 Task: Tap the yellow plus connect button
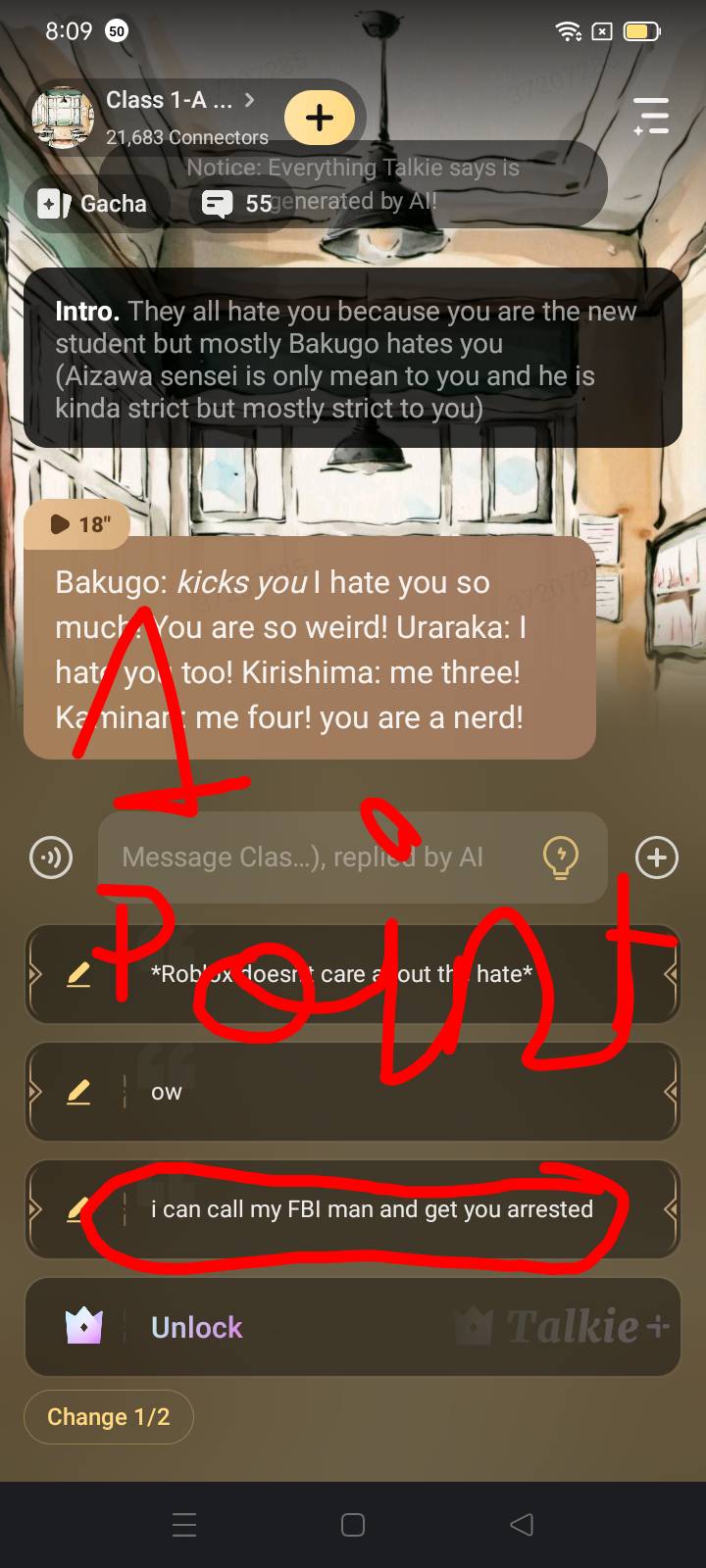pyautogui.click(x=319, y=118)
